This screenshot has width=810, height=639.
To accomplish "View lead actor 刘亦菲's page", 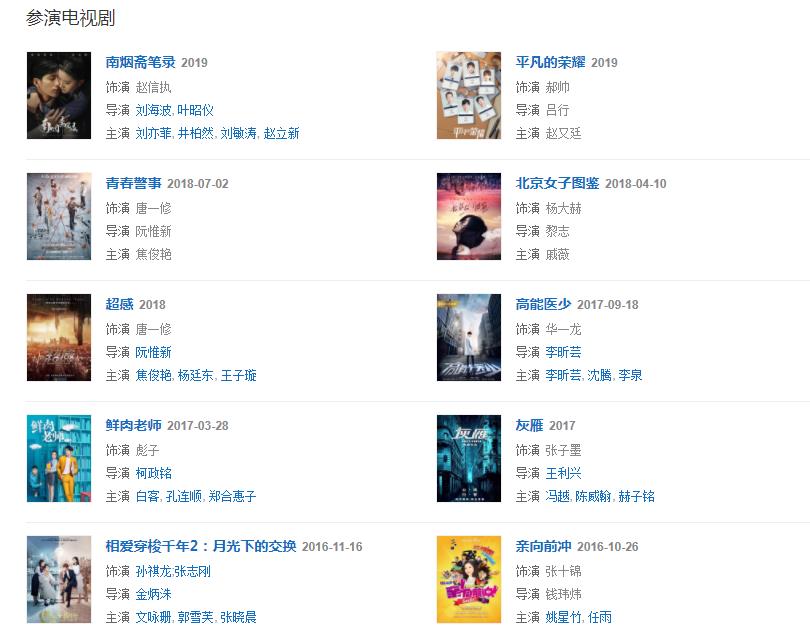I will pyautogui.click(x=153, y=133).
